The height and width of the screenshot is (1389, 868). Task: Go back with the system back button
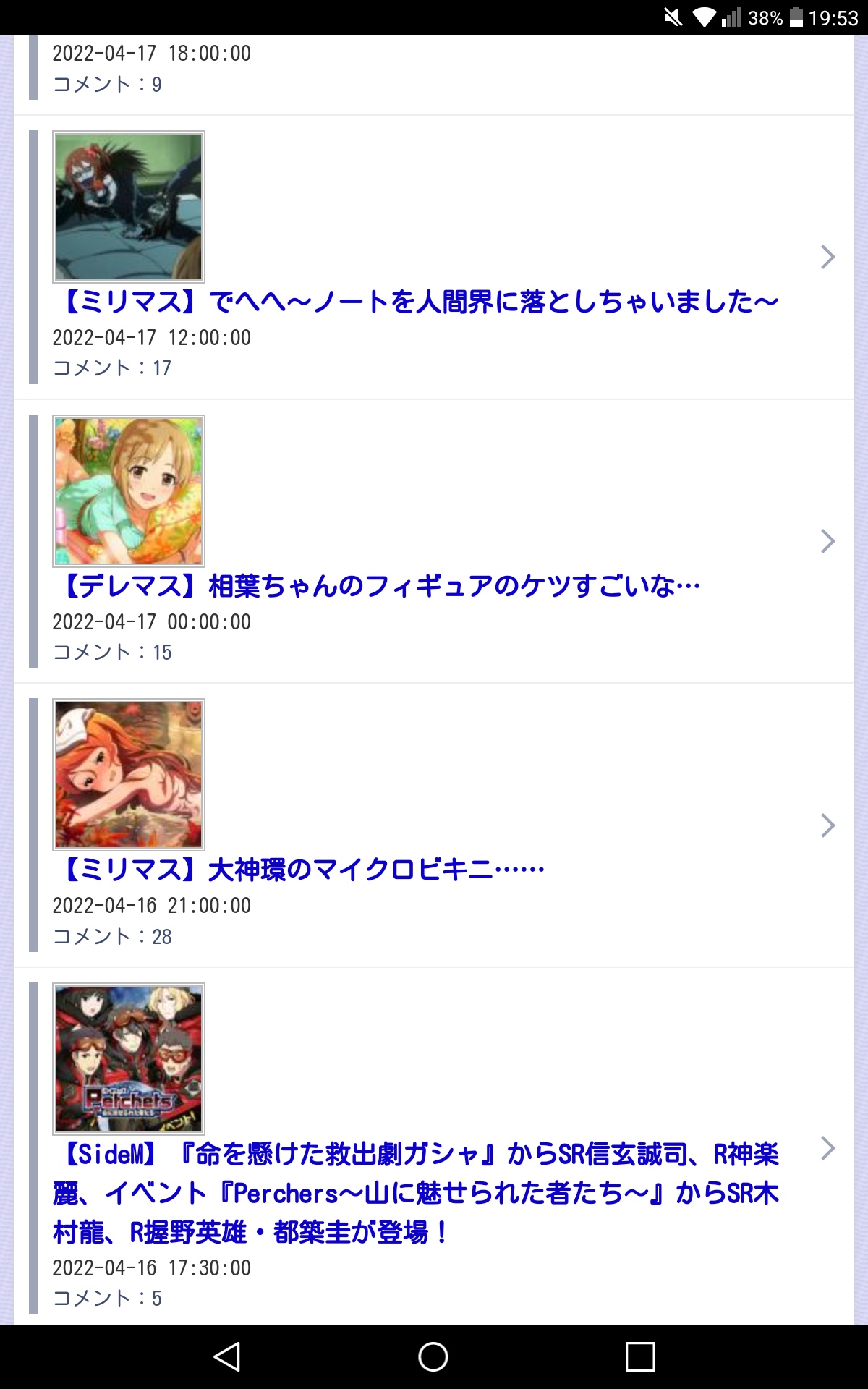[227, 1356]
